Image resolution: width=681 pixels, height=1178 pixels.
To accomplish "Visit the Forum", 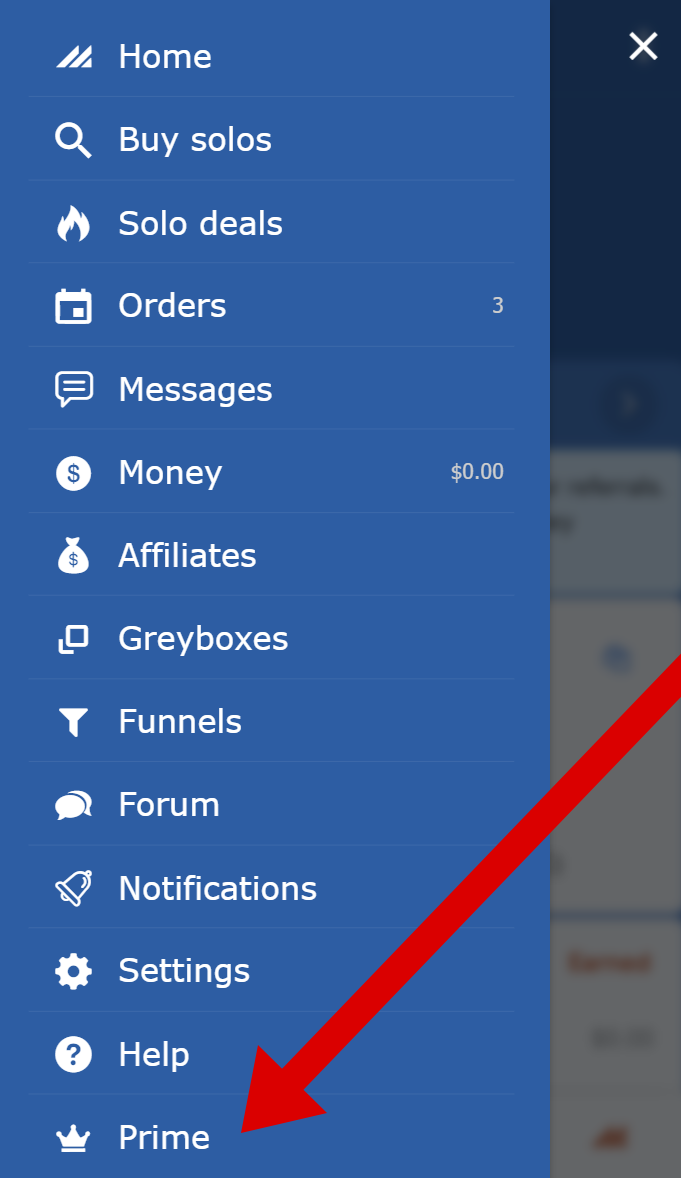I will point(169,805).
